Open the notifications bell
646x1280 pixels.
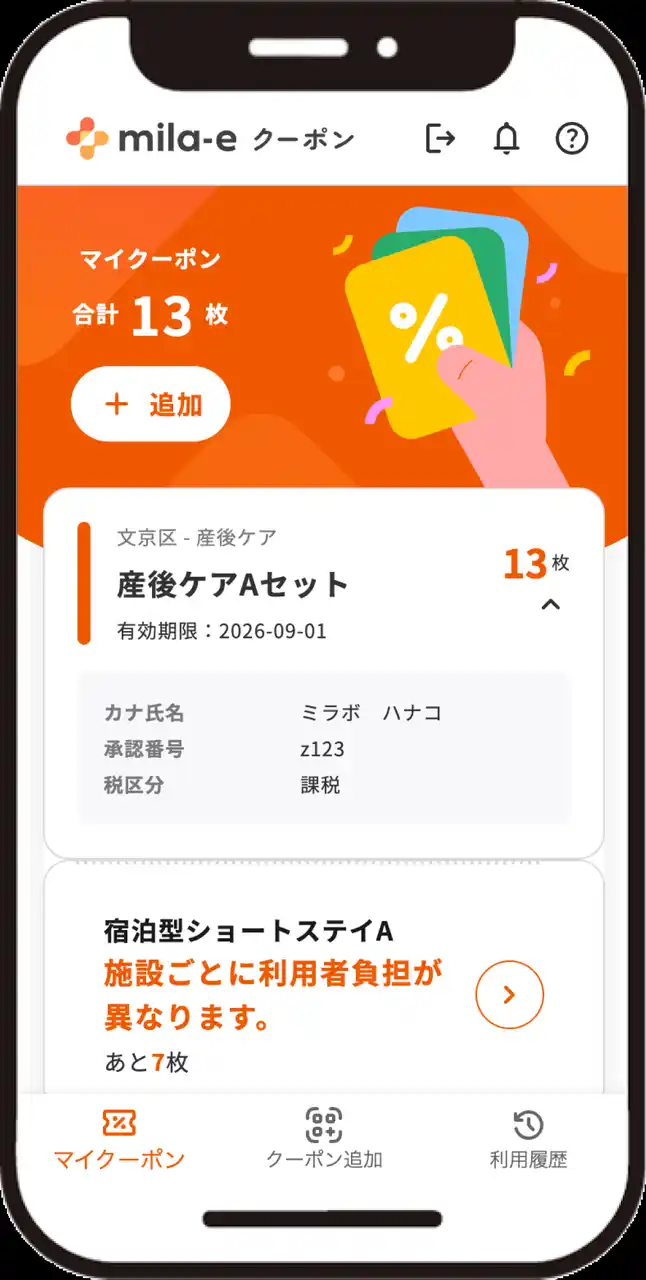507,139
